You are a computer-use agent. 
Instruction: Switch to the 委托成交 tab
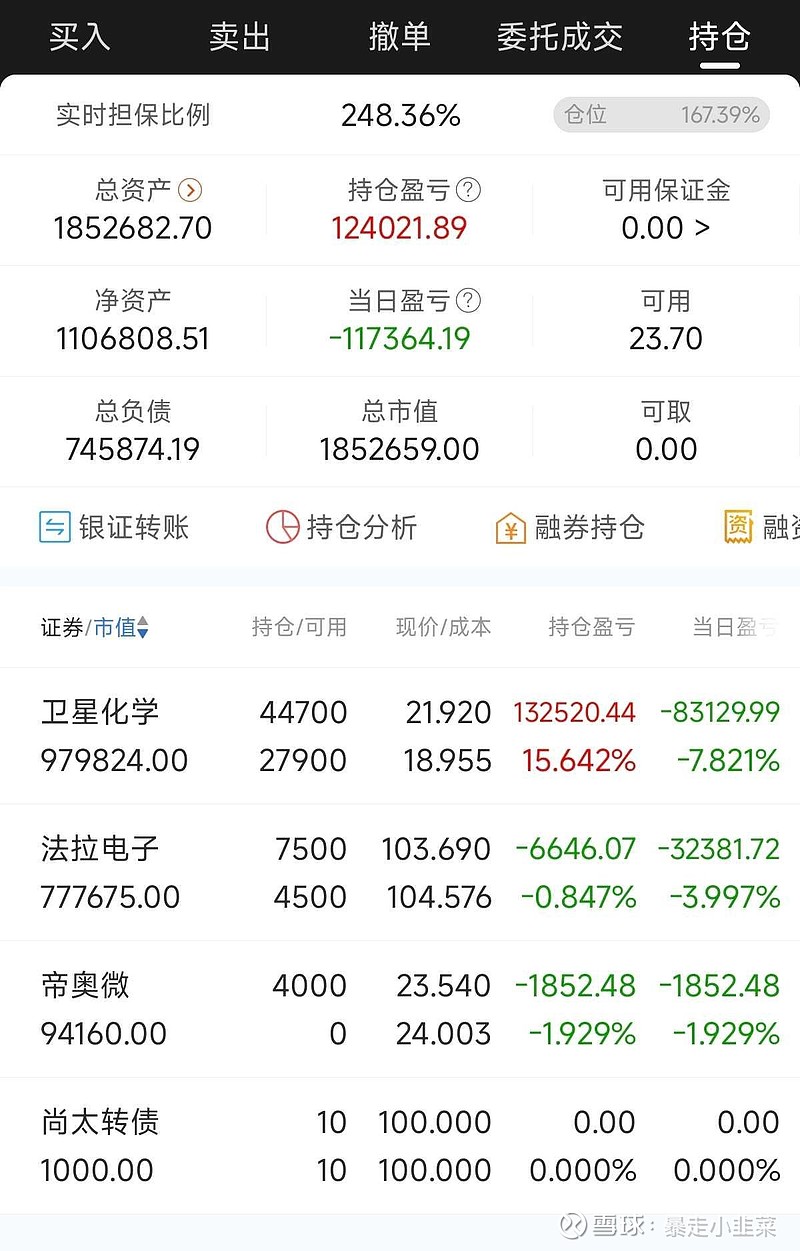coord(559,37)
